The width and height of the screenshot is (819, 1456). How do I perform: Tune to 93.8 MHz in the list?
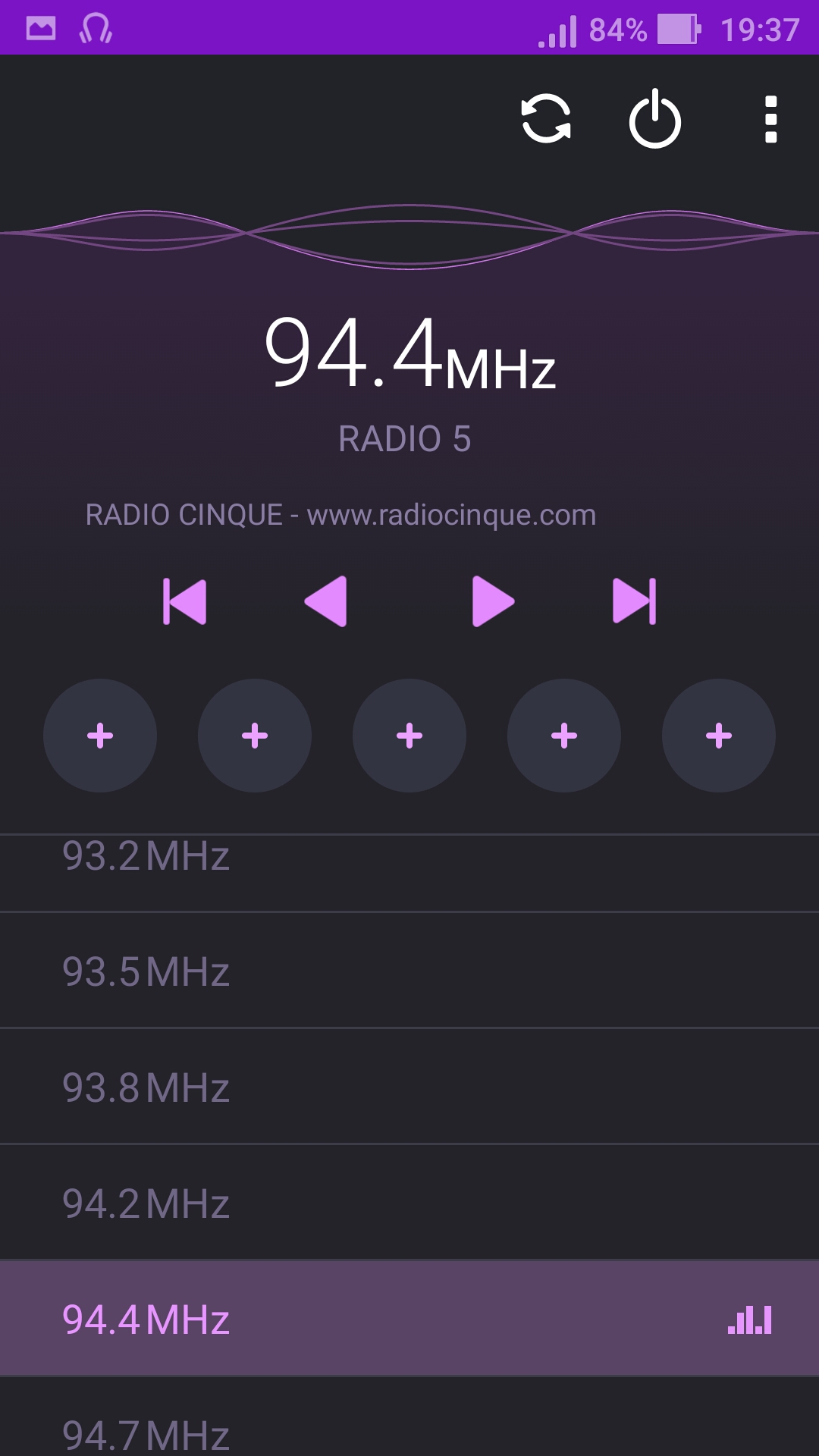click(x=409, y=1087)
